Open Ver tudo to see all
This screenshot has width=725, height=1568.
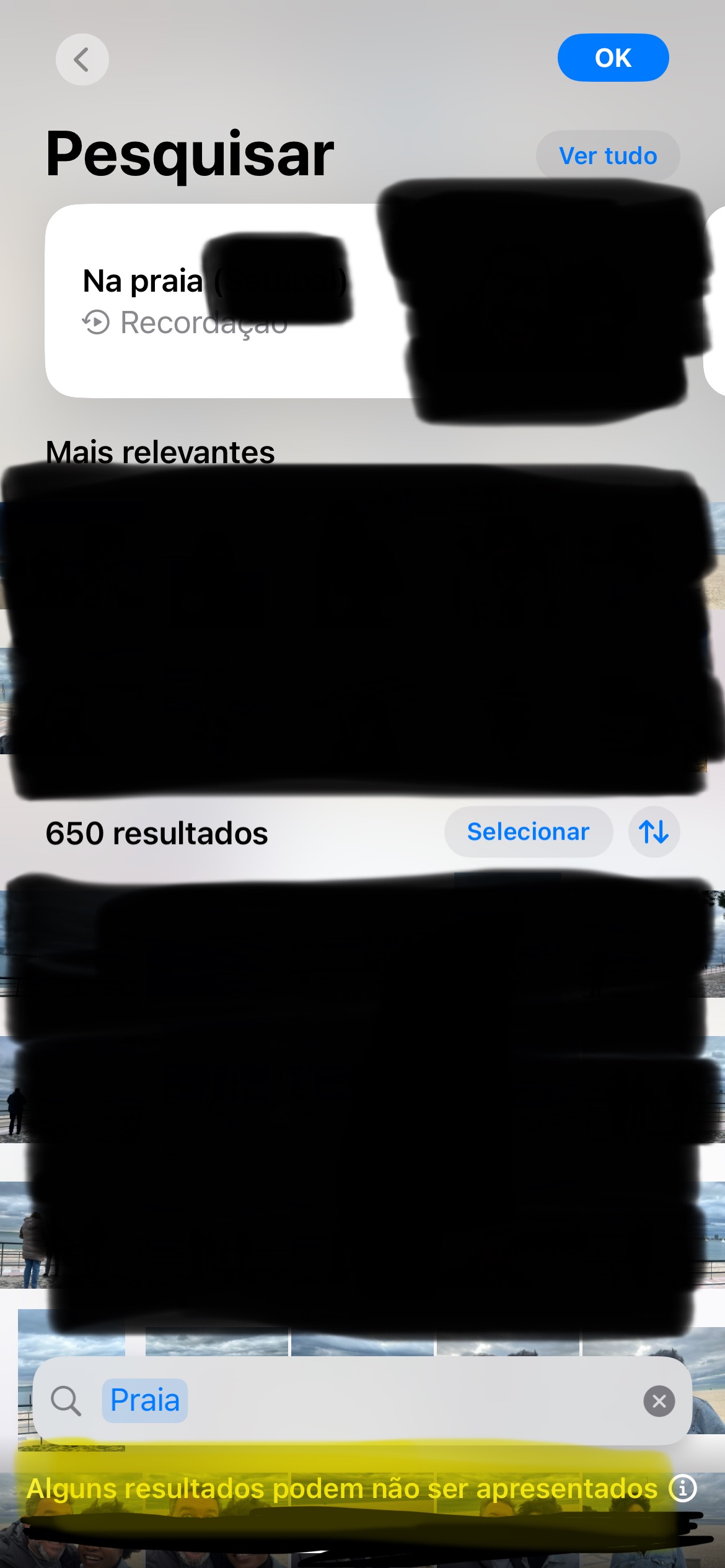coord(607,156)
